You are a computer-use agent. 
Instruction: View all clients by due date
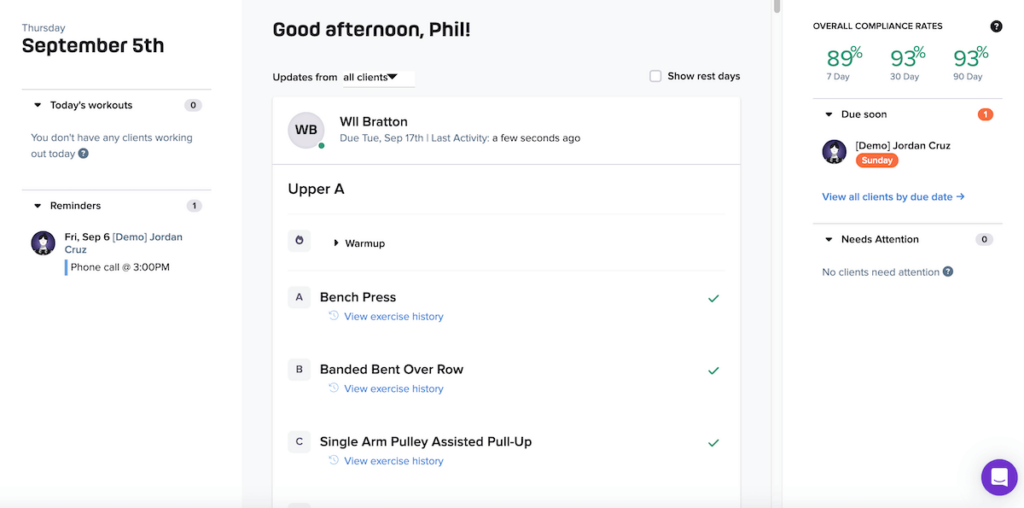click(892, 197)
